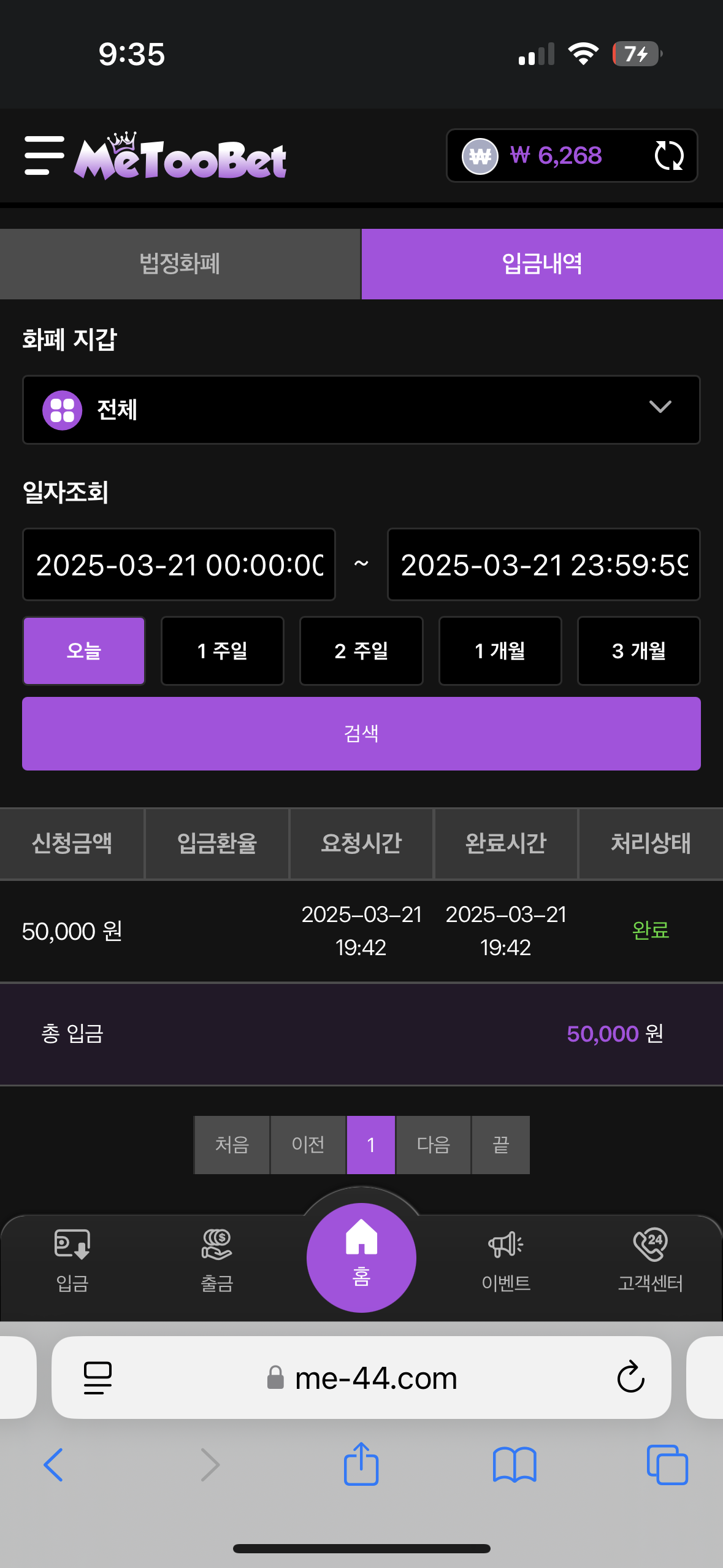The image size is (723, 1568).
Task: Go to the 홈 home tab
Action: pos(361,1258)
